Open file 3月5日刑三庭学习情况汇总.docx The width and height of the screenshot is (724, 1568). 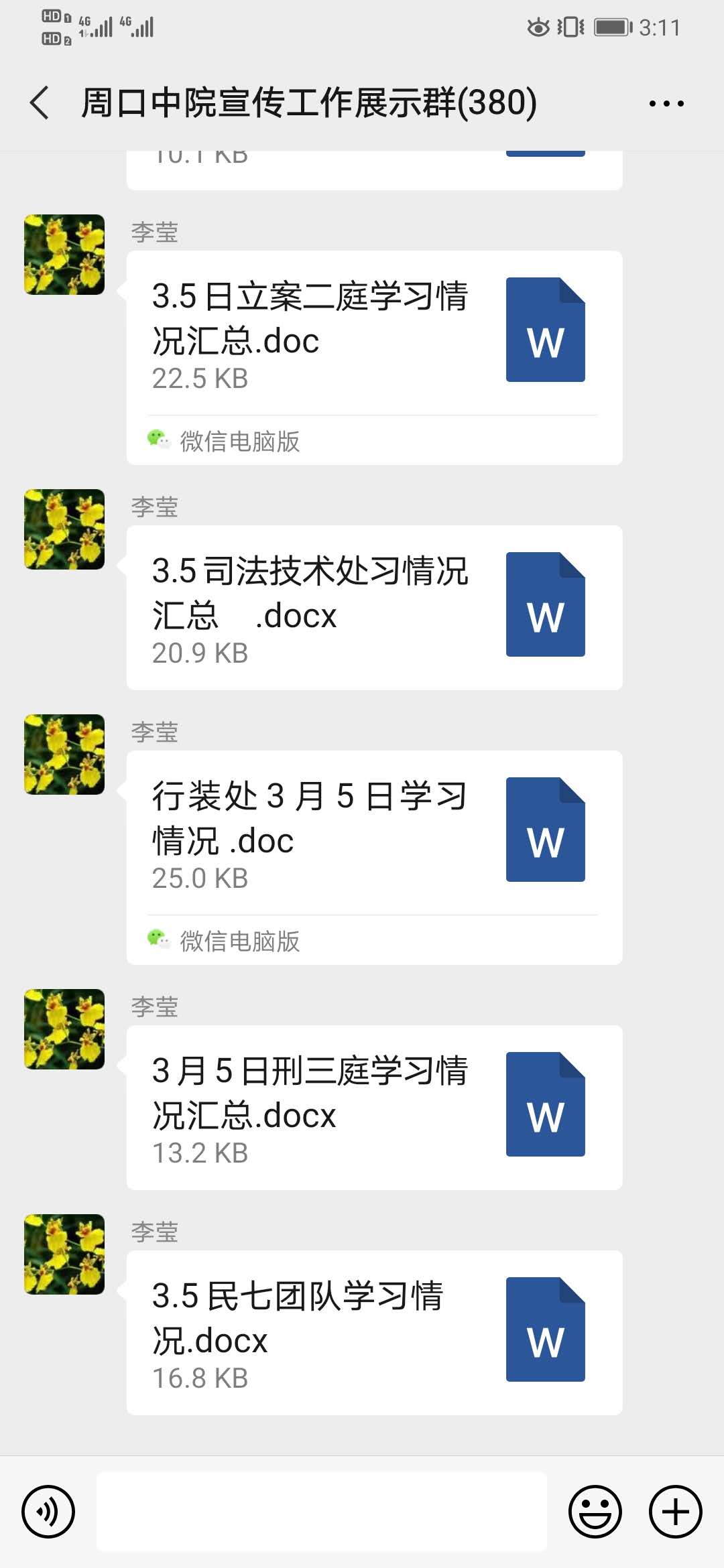coord(308,1092)
